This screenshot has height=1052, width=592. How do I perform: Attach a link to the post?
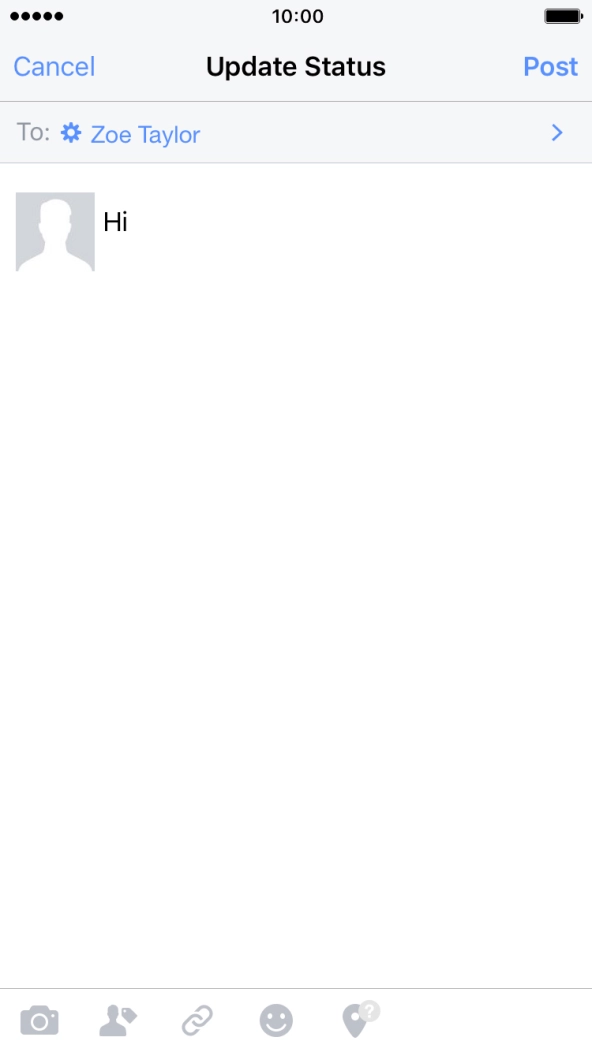(197, 1021)
